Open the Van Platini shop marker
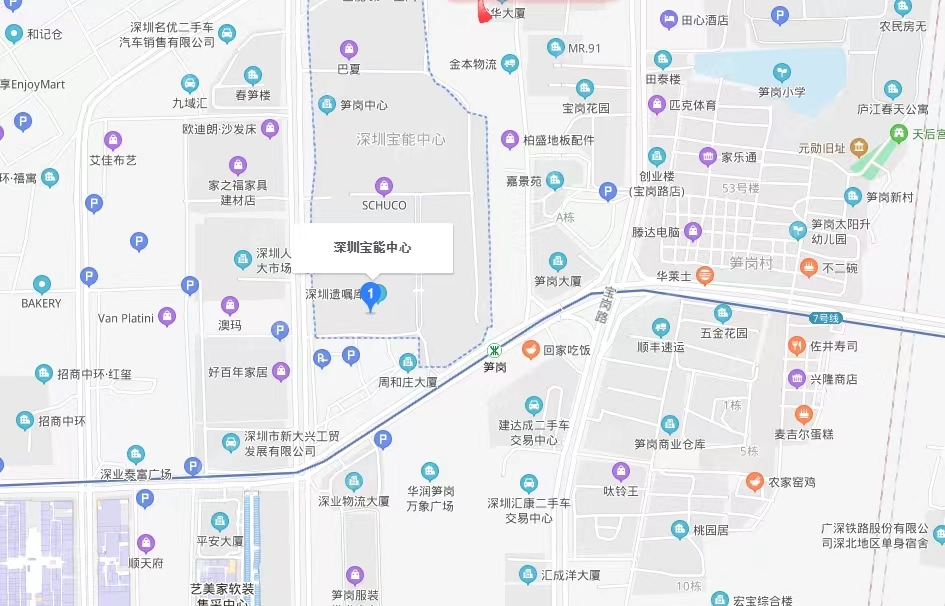This screenshot has width=945, height=606. click(x=168, y=318)
